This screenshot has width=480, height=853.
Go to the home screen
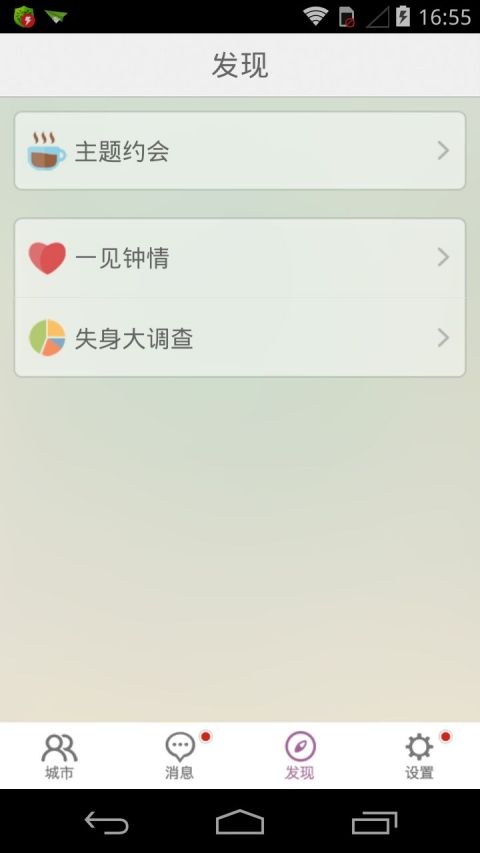[240, 822]
